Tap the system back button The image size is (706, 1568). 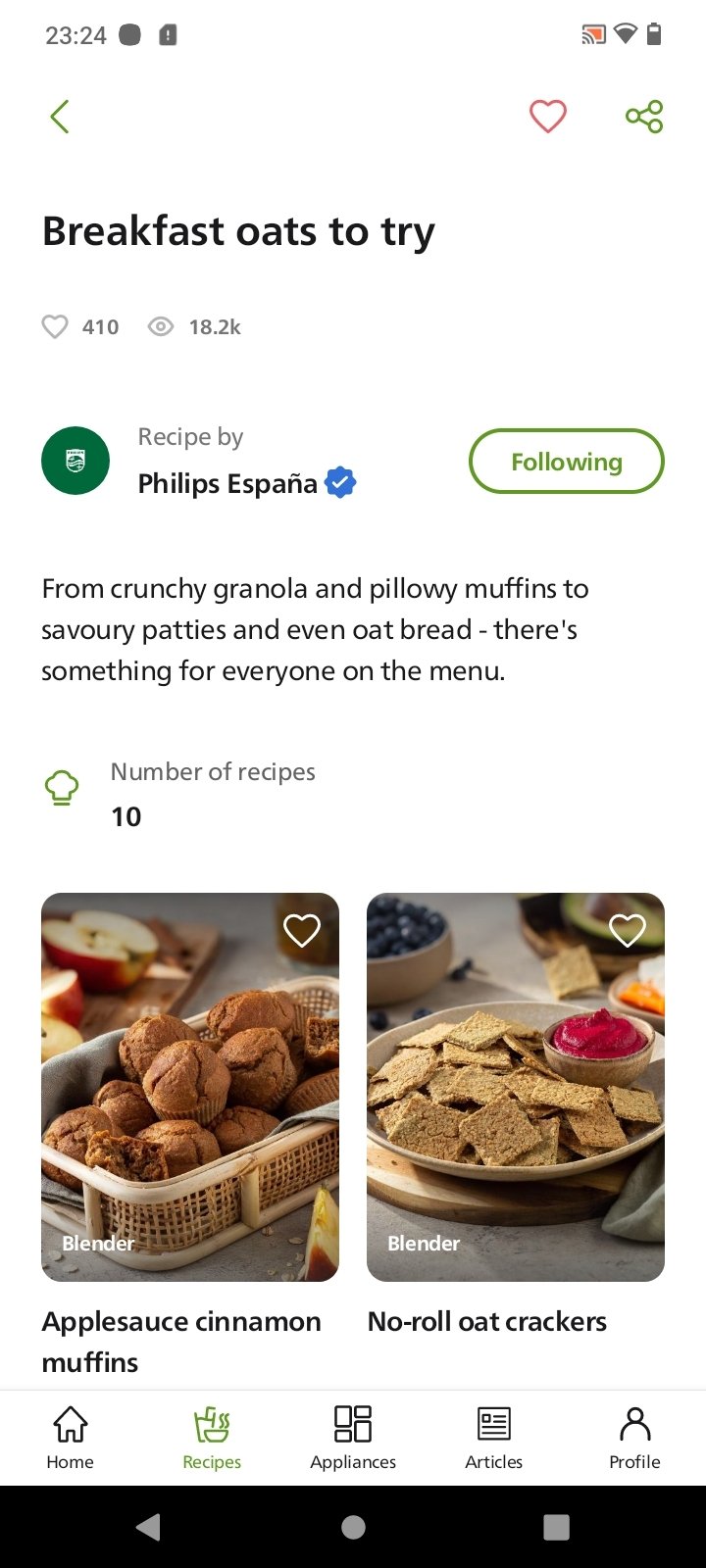(x=149, y=1527)
